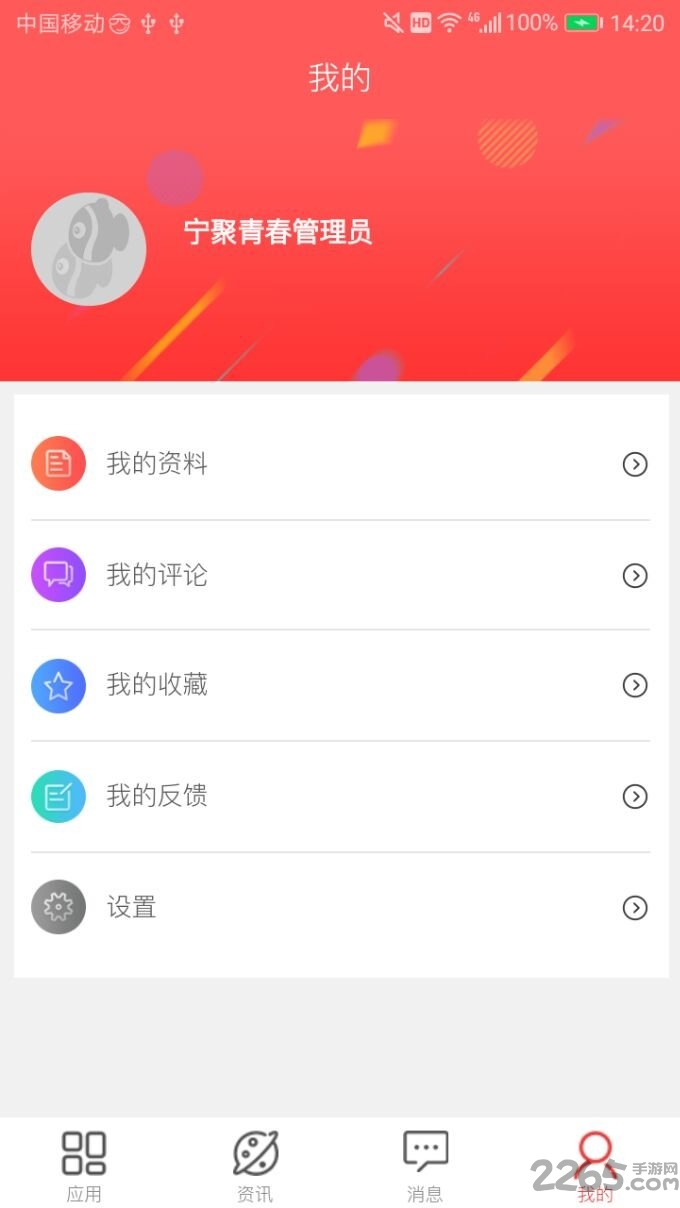Select the 我的 tab
The height and width of the screenshot is (1208, 680).
pyautogui.click(x=595, y=1166)
